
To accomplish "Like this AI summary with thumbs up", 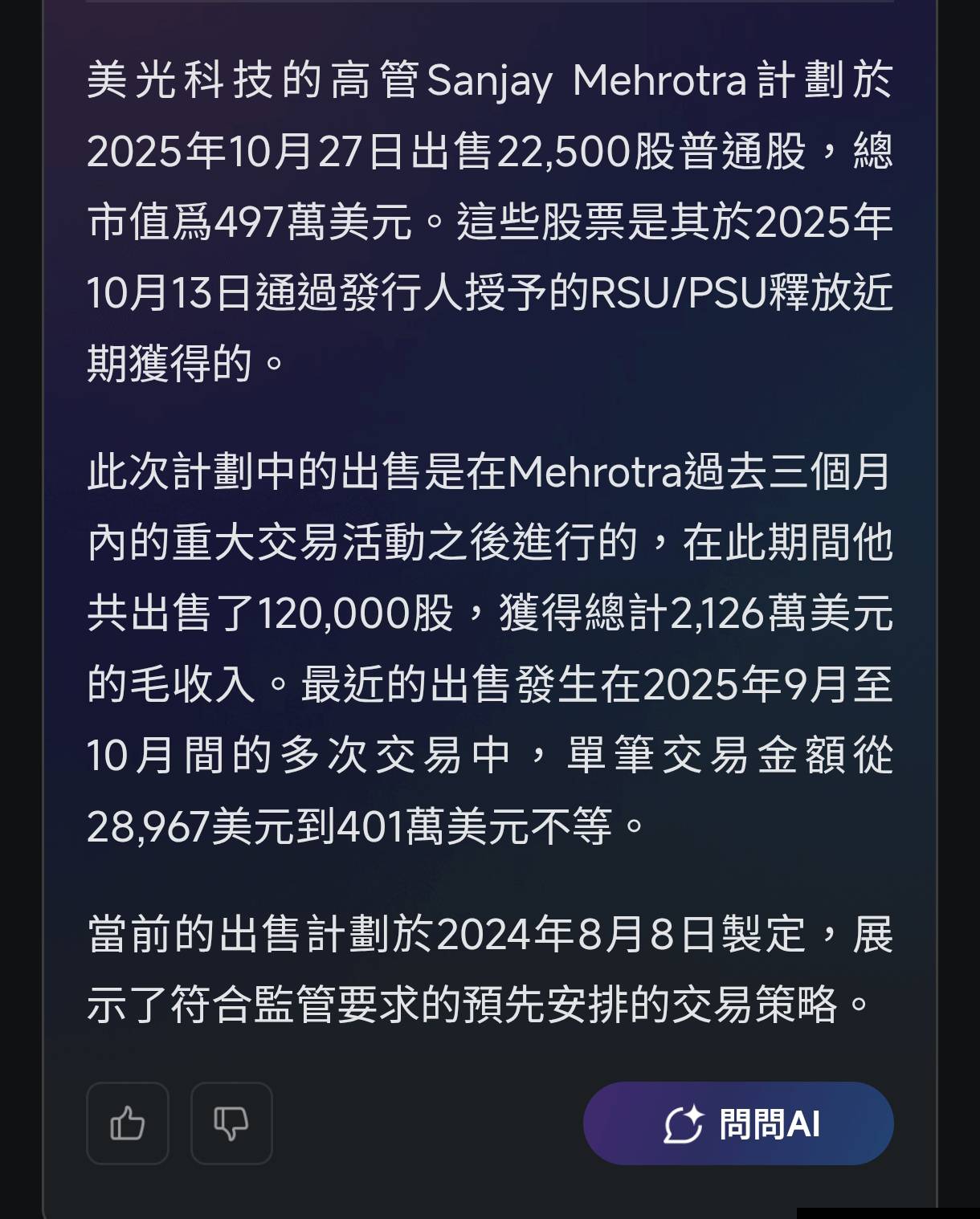I will [x=127, y=1123].
